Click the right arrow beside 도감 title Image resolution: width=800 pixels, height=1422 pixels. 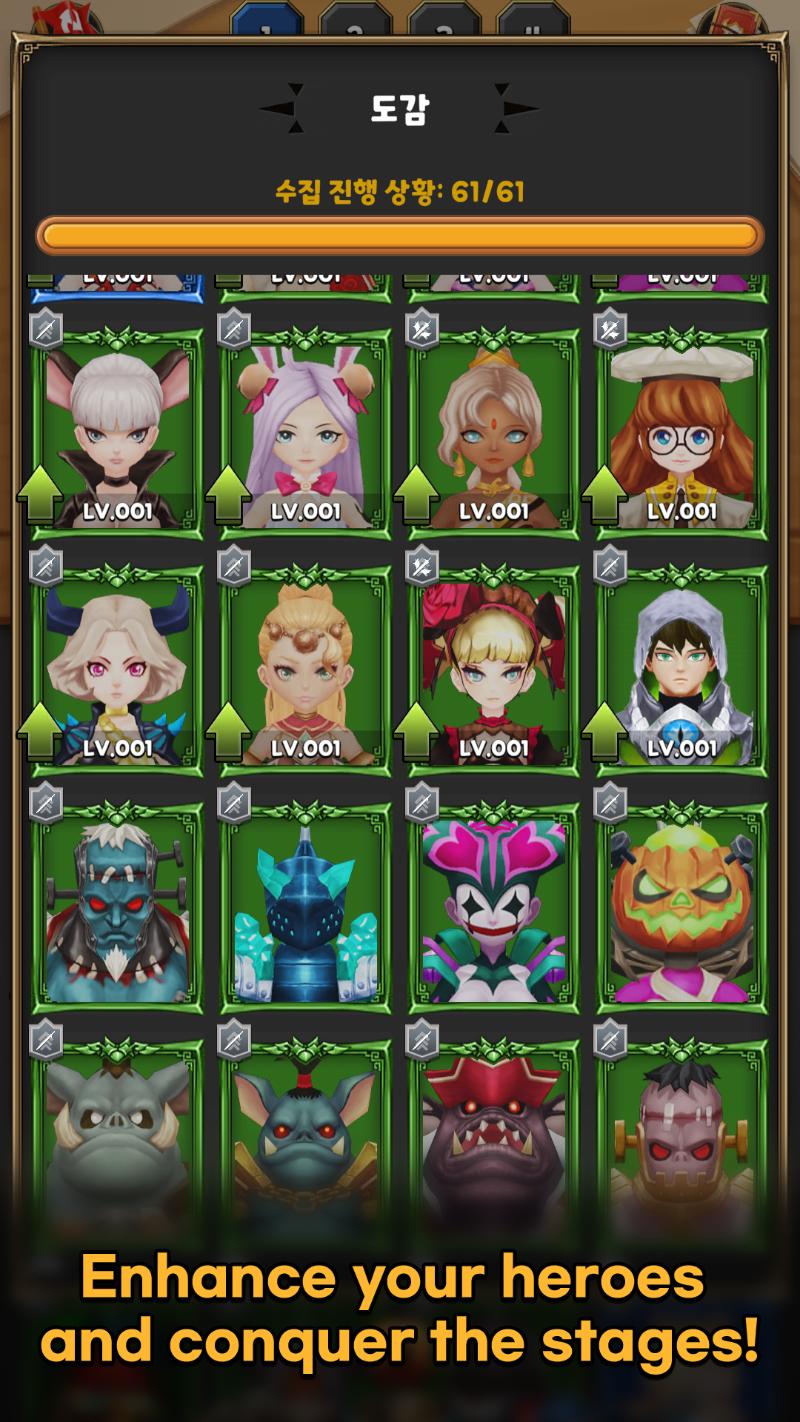[510, 113]
